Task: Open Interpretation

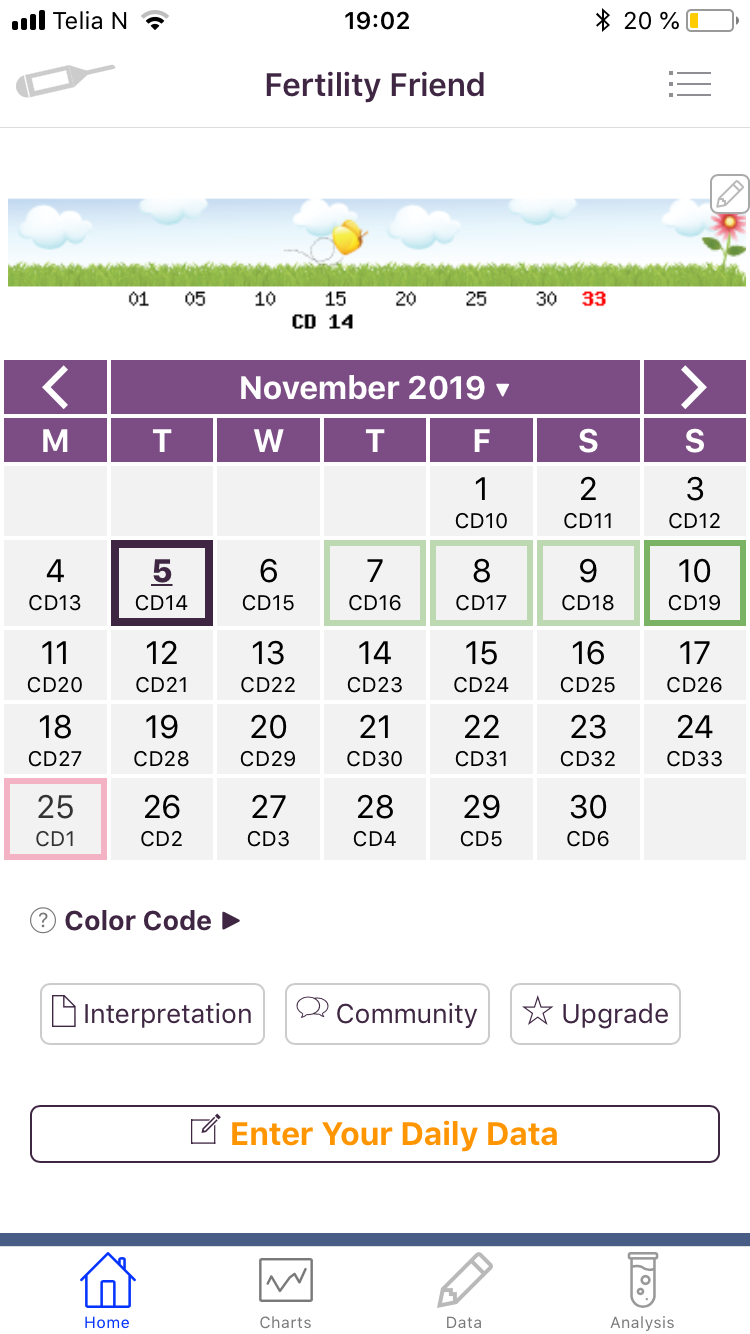Action: tap(152, 1014)
